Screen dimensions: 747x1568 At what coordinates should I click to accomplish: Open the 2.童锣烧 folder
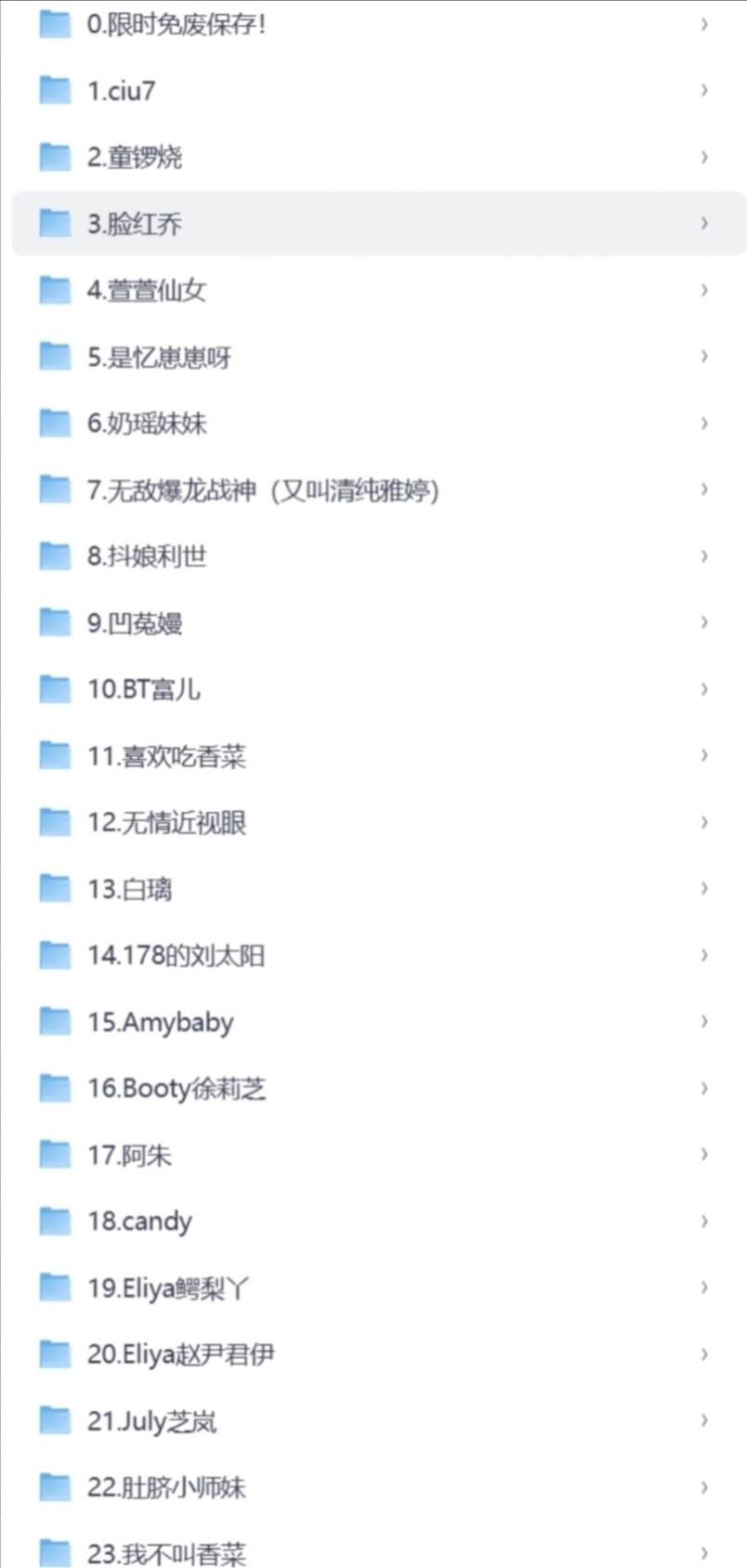click(135, 157)
